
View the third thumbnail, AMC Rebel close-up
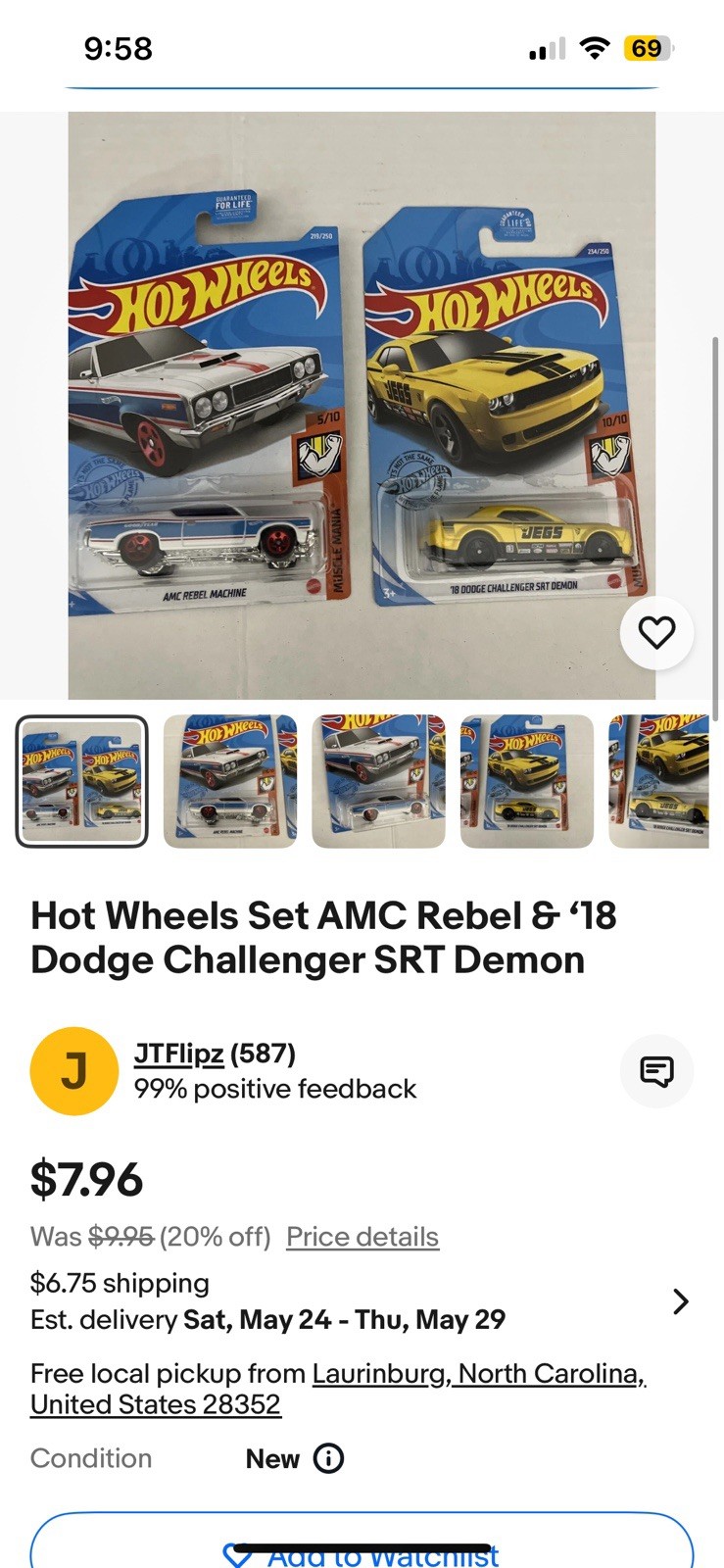(x=378, y=781)
